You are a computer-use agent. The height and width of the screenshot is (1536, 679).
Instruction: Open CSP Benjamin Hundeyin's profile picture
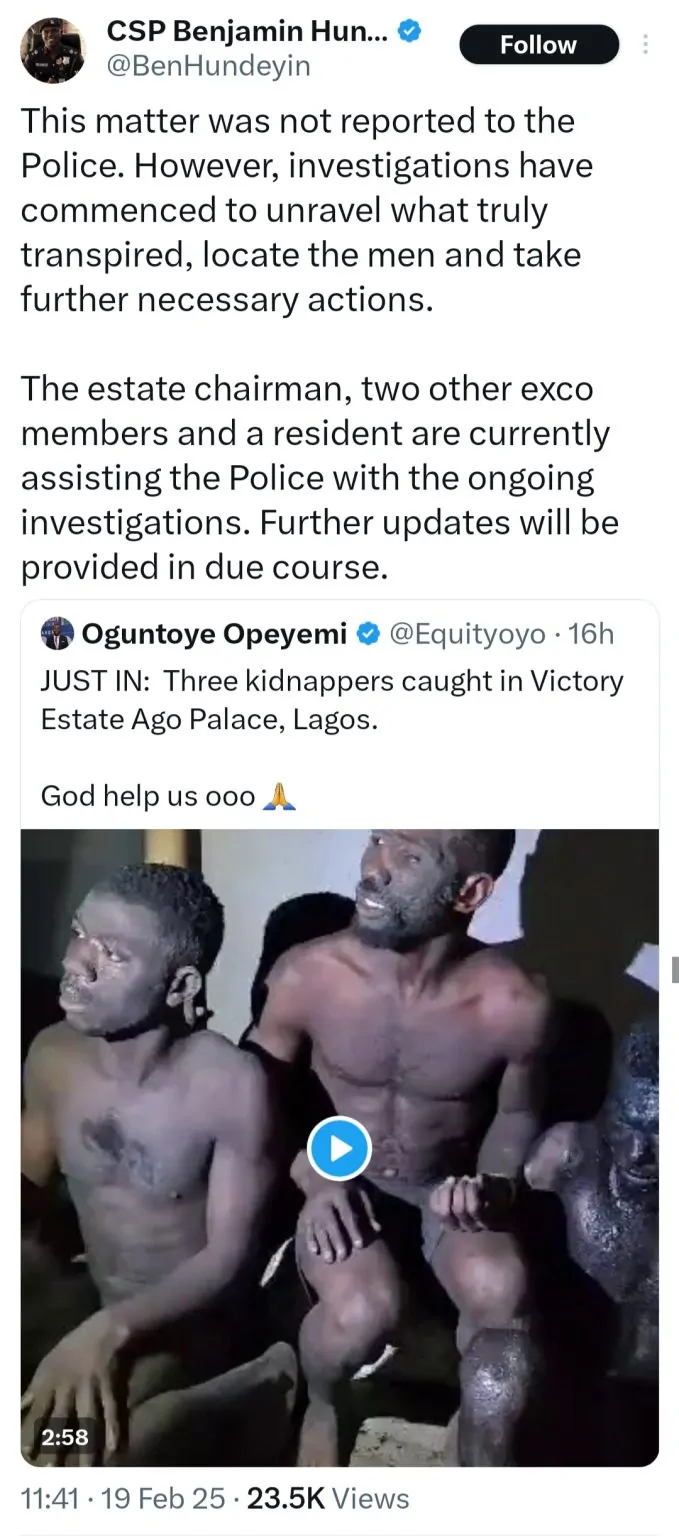coord(53,48)
